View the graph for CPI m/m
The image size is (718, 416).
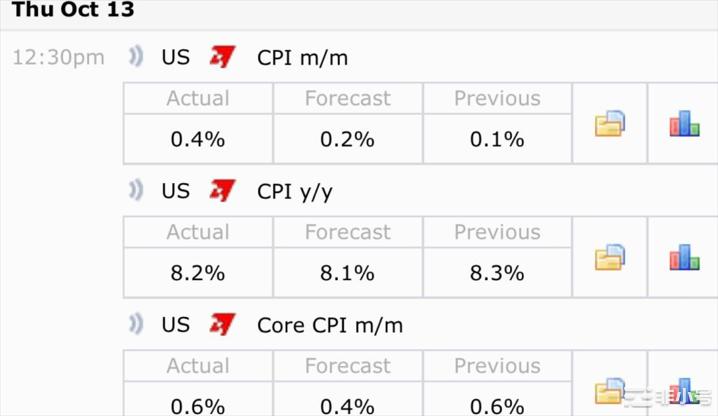(x=684, y=124)
